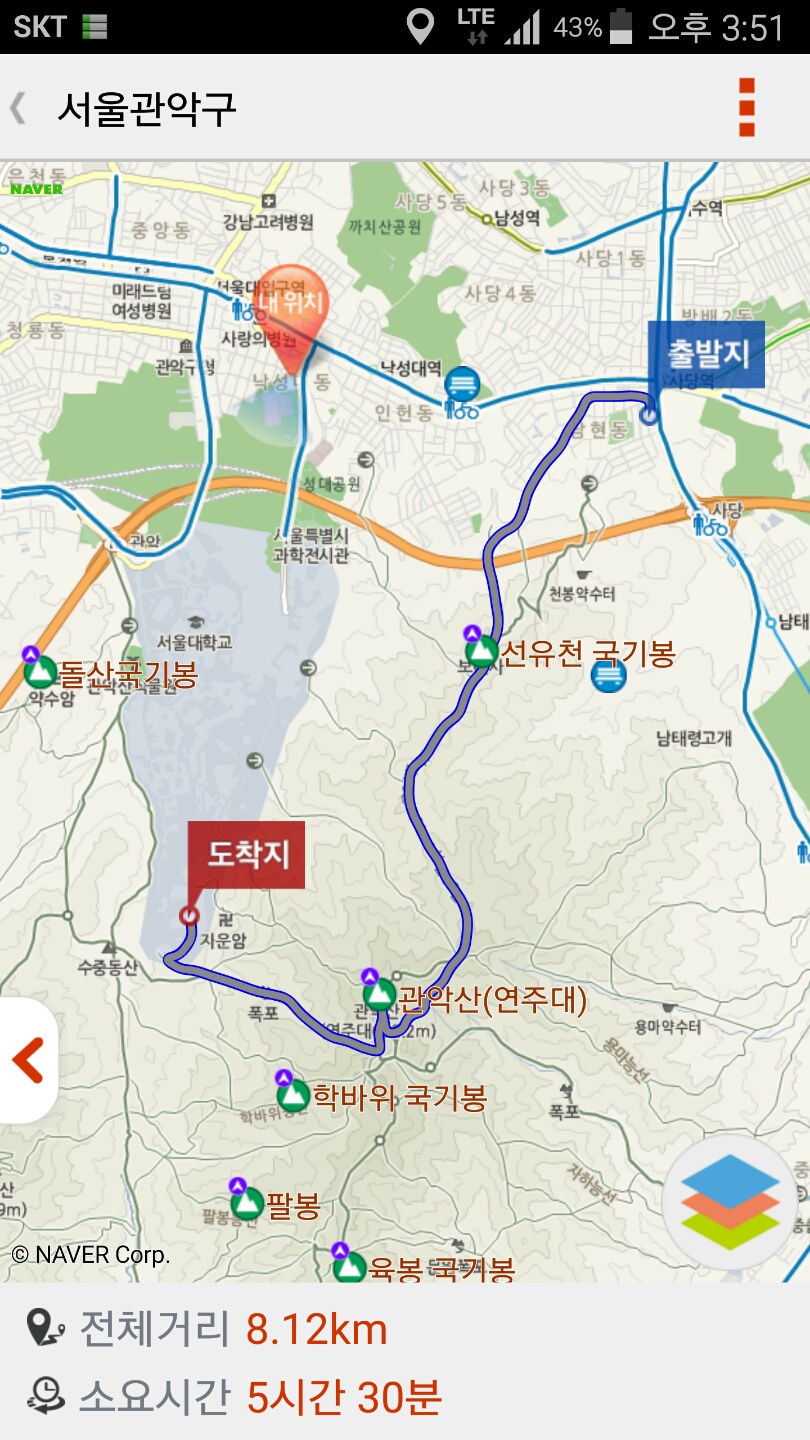Open the map layers button
Image resolution: width=810 pixels, height=1440 pixels.
[x=729, y=1201]
